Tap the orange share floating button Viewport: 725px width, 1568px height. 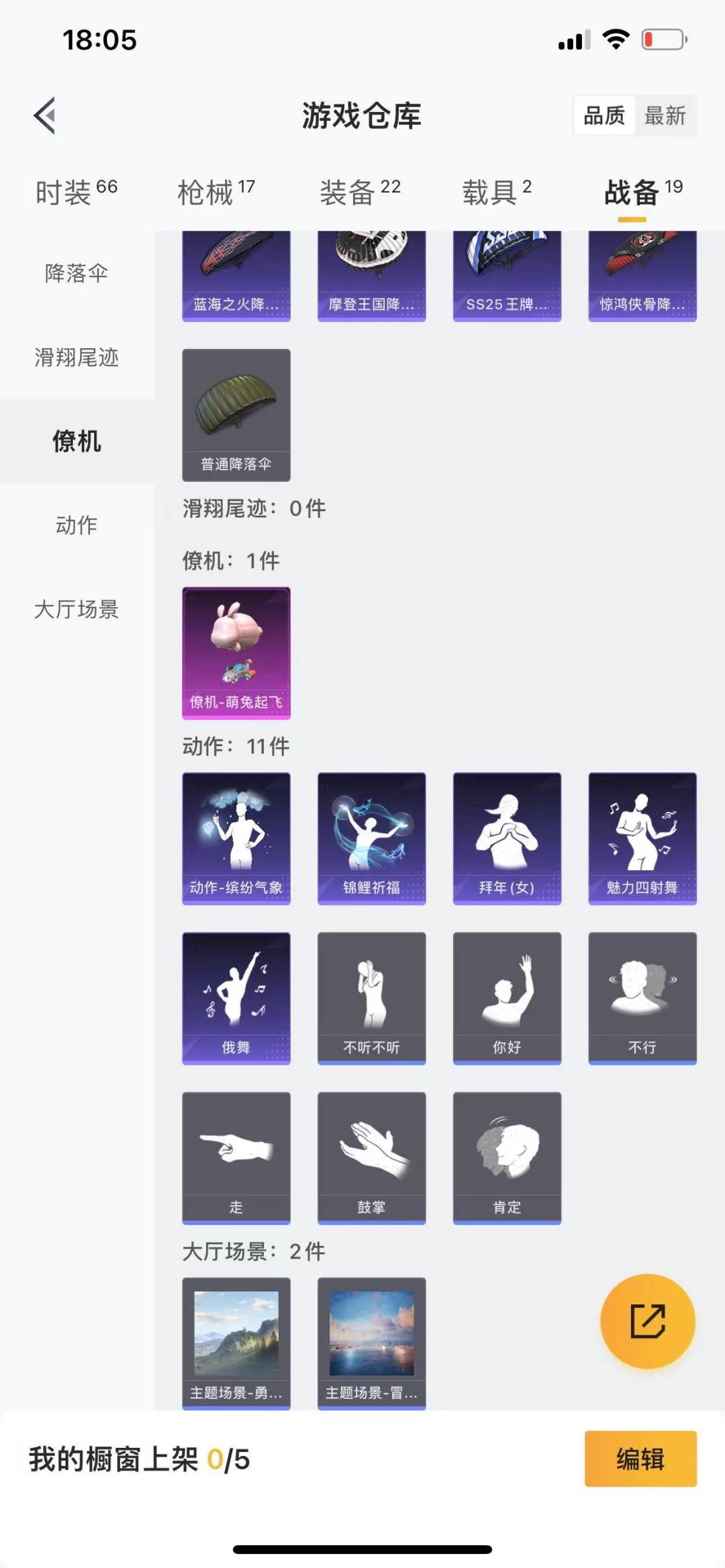(647, 1321)
